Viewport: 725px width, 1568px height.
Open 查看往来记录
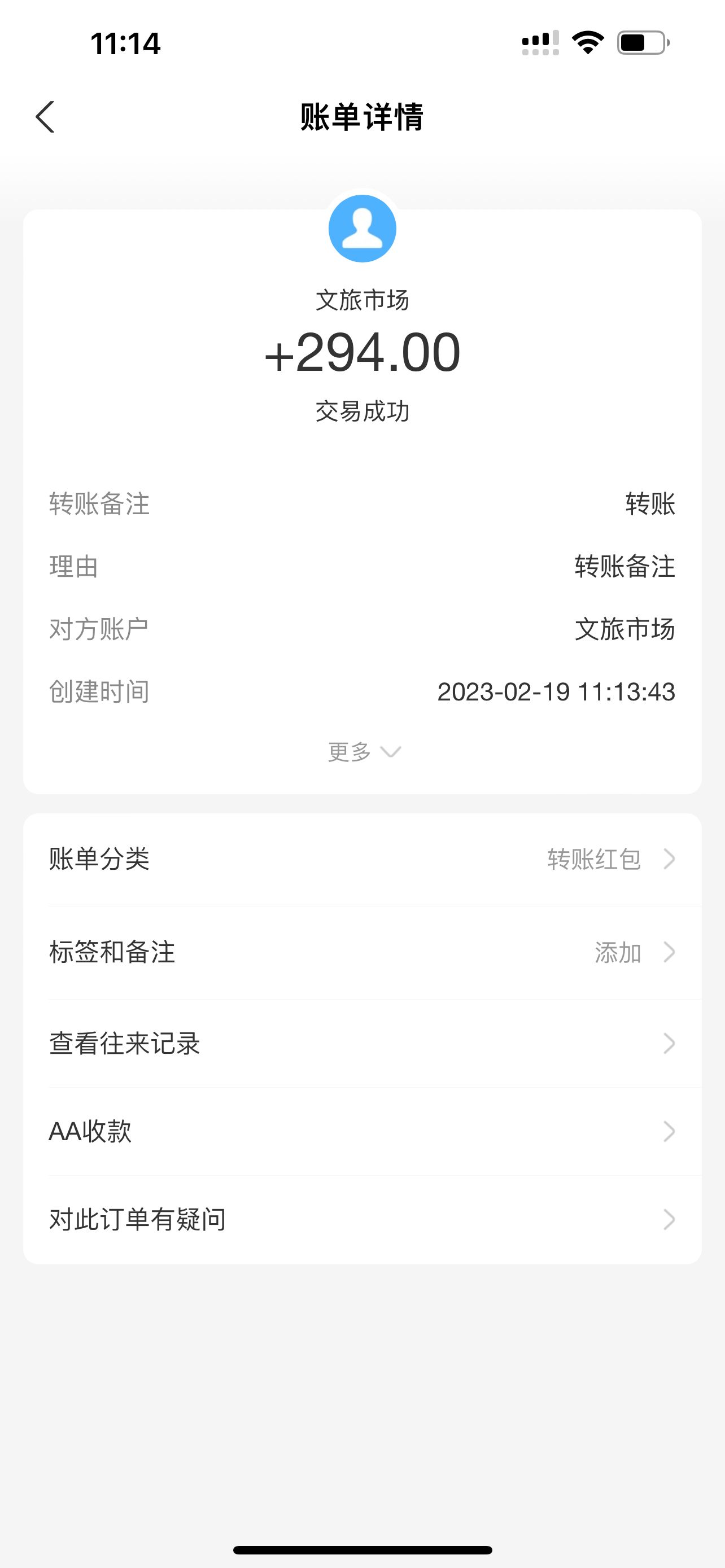362,1043
